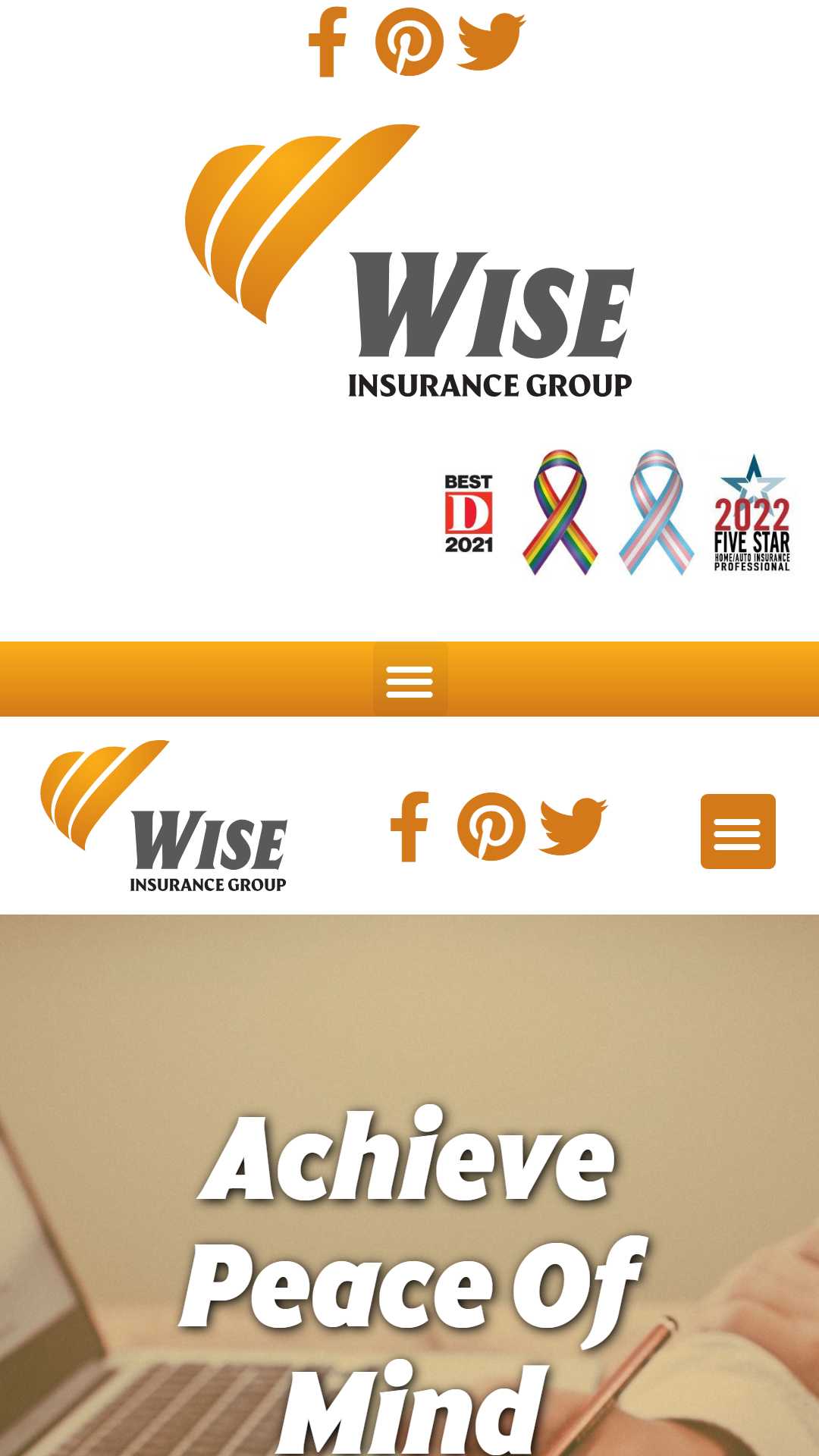The image size is (819, 1456).
Task: Open the orange square menu button
Action: (738, 831)
